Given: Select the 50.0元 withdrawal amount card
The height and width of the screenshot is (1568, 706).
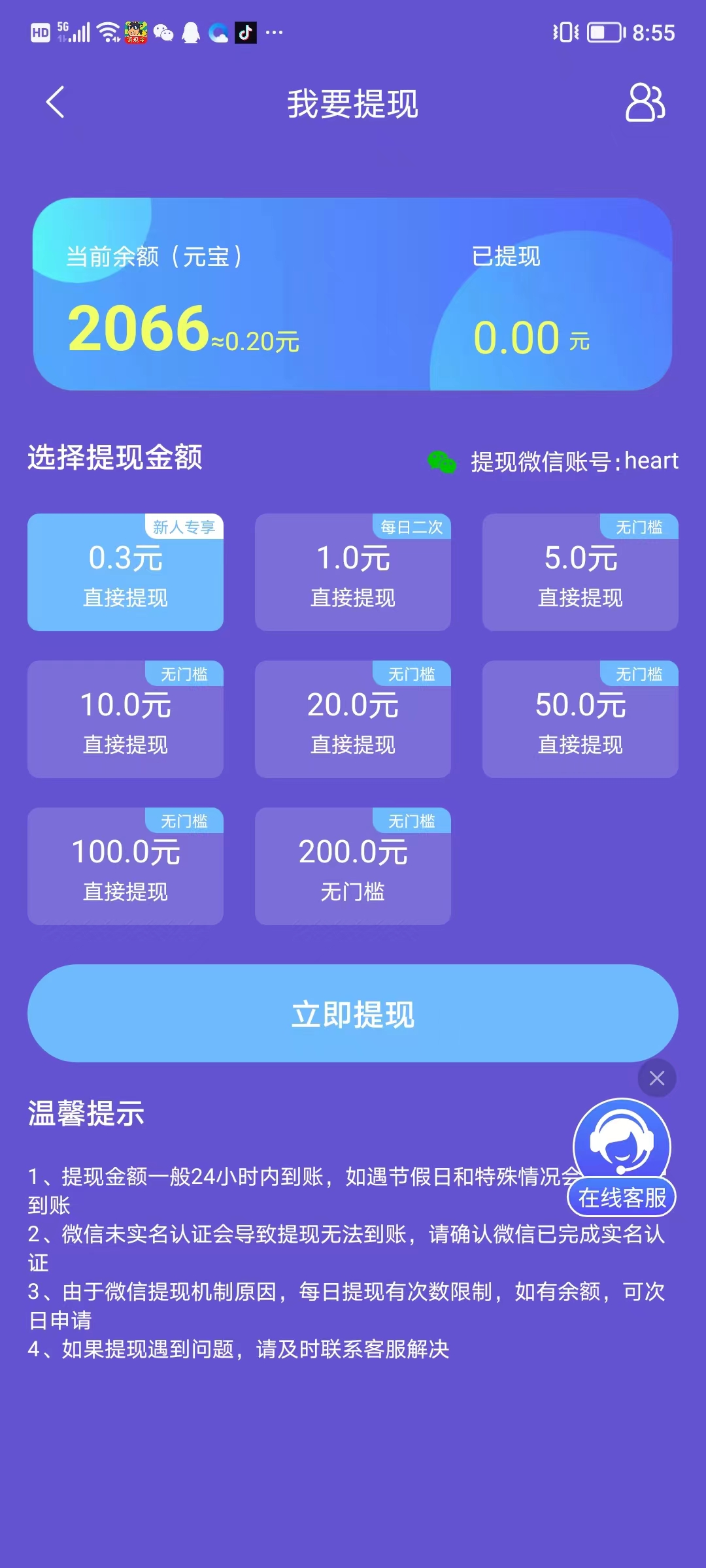Looking at the screenshot, I should 580,720.
